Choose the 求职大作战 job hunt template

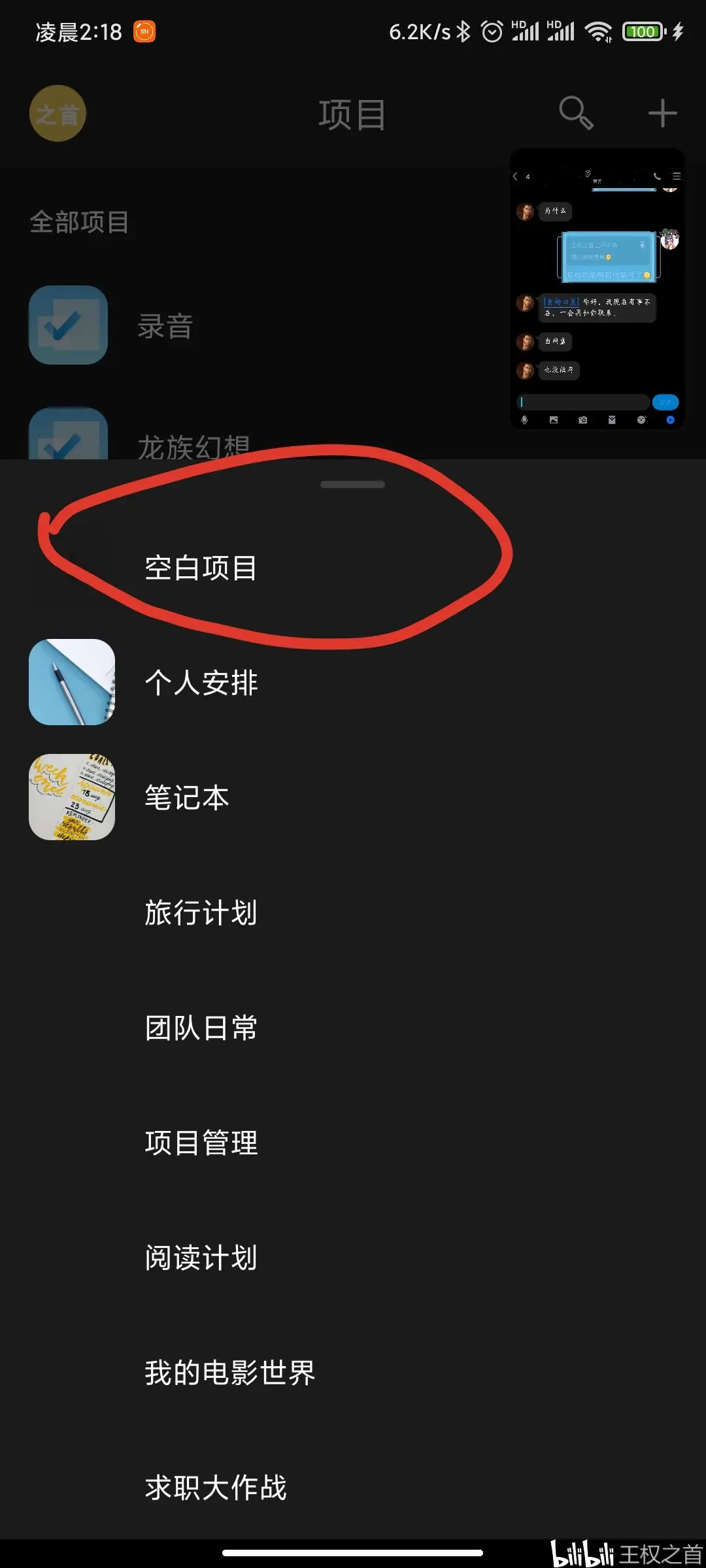click(215, 1488)
